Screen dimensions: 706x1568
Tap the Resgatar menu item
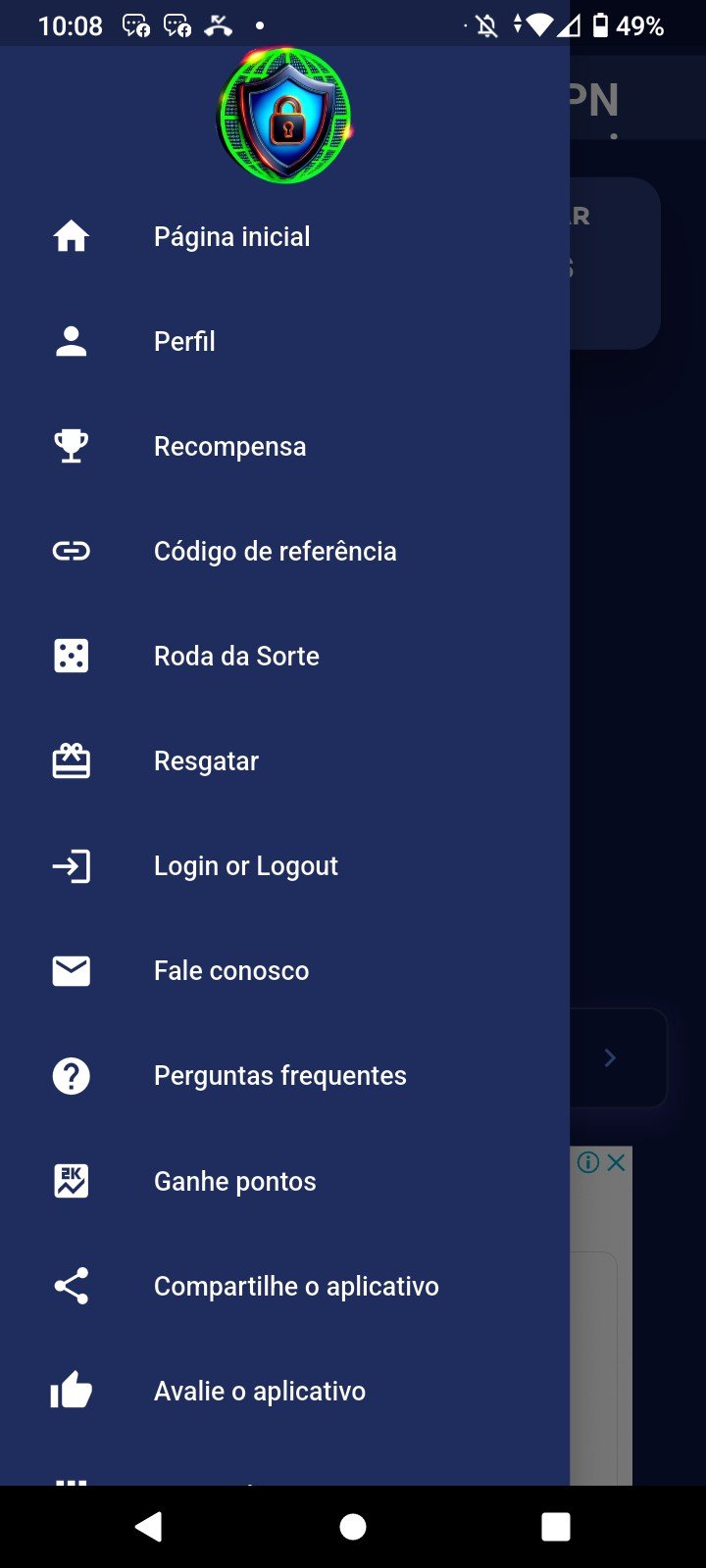click(206, 761)
